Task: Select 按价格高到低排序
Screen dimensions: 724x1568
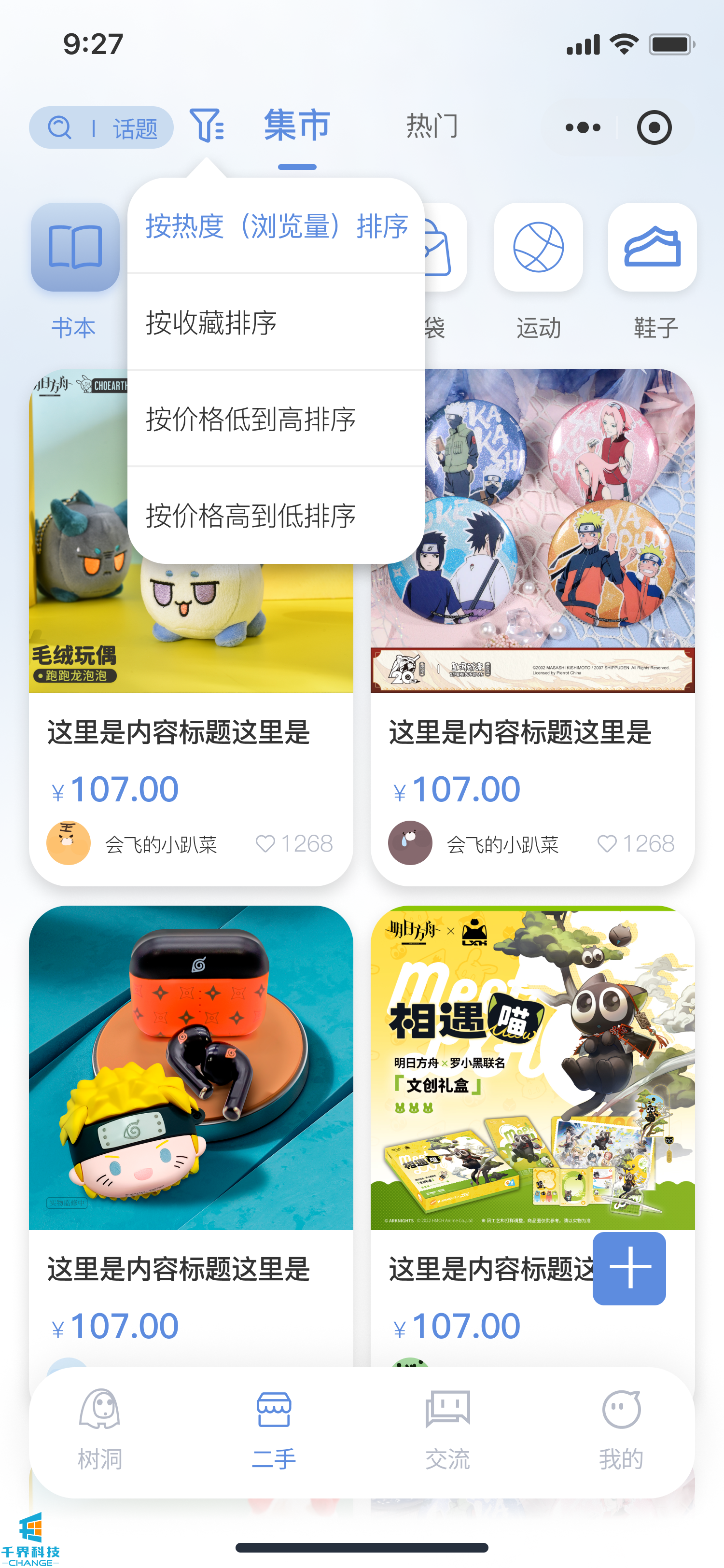Action: click(276, 516)
